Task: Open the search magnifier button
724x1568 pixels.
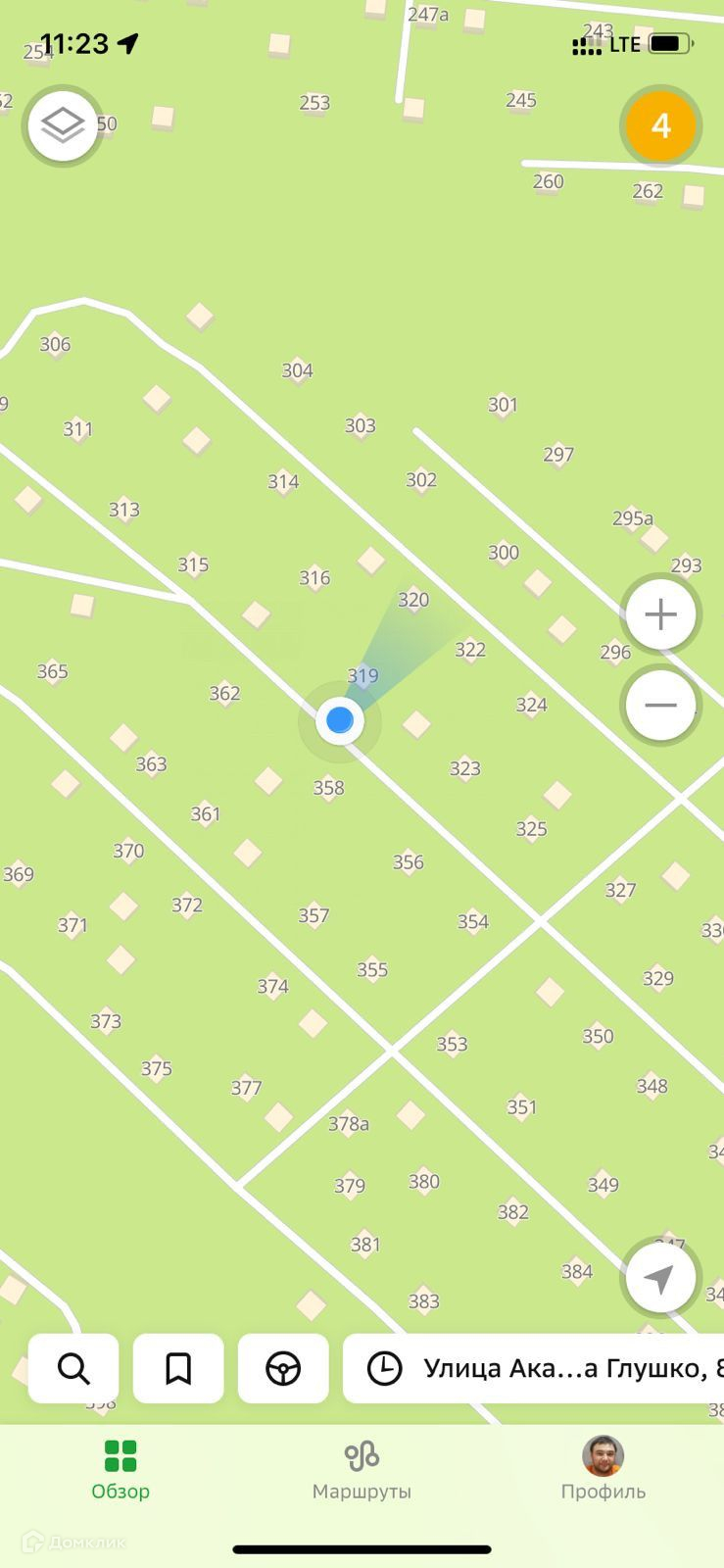Action: pyautogui.click(x=73, y=1368)
